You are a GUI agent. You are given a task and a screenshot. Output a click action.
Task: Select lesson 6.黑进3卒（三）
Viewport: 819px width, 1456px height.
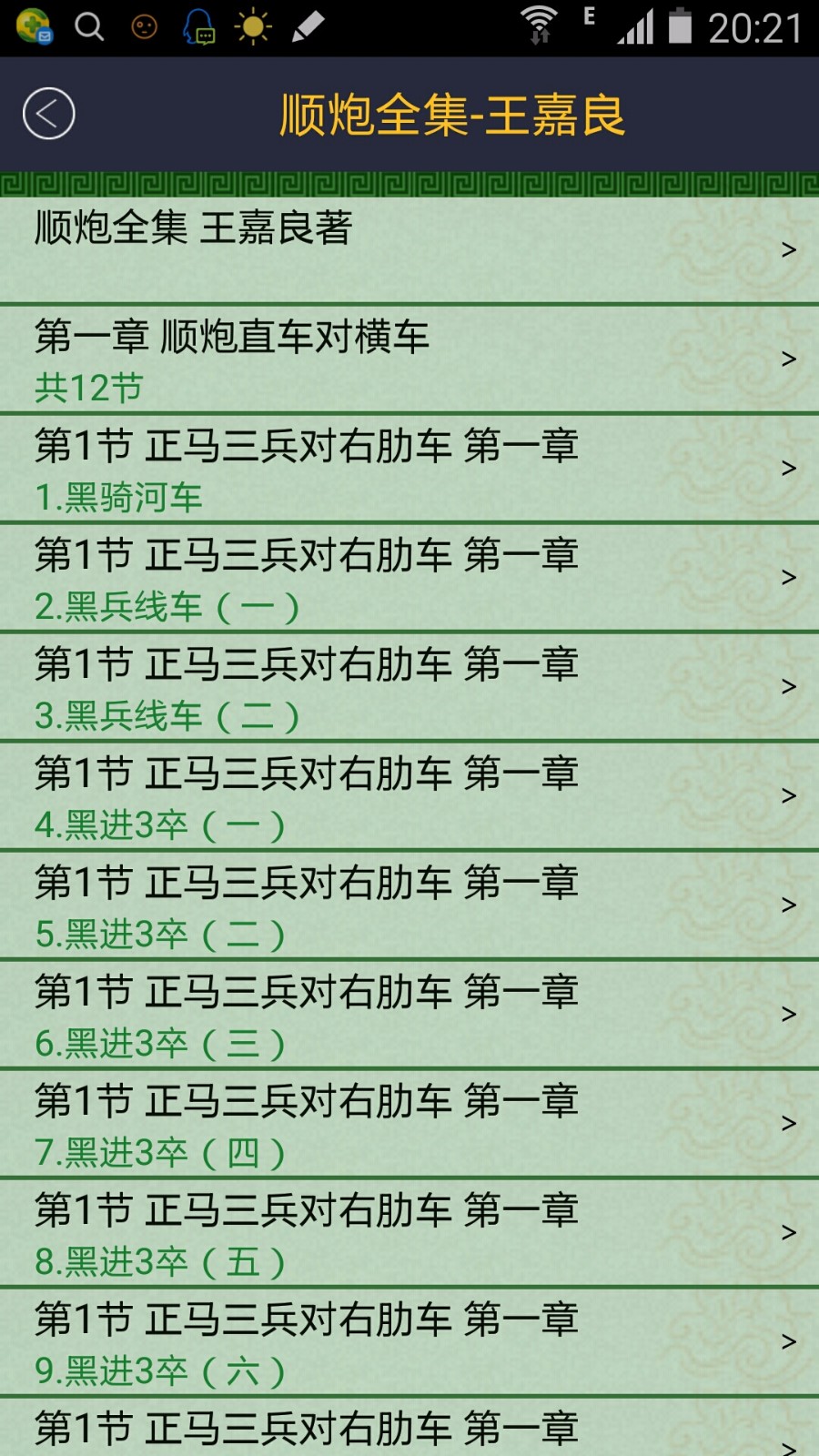click(409, 1015)
